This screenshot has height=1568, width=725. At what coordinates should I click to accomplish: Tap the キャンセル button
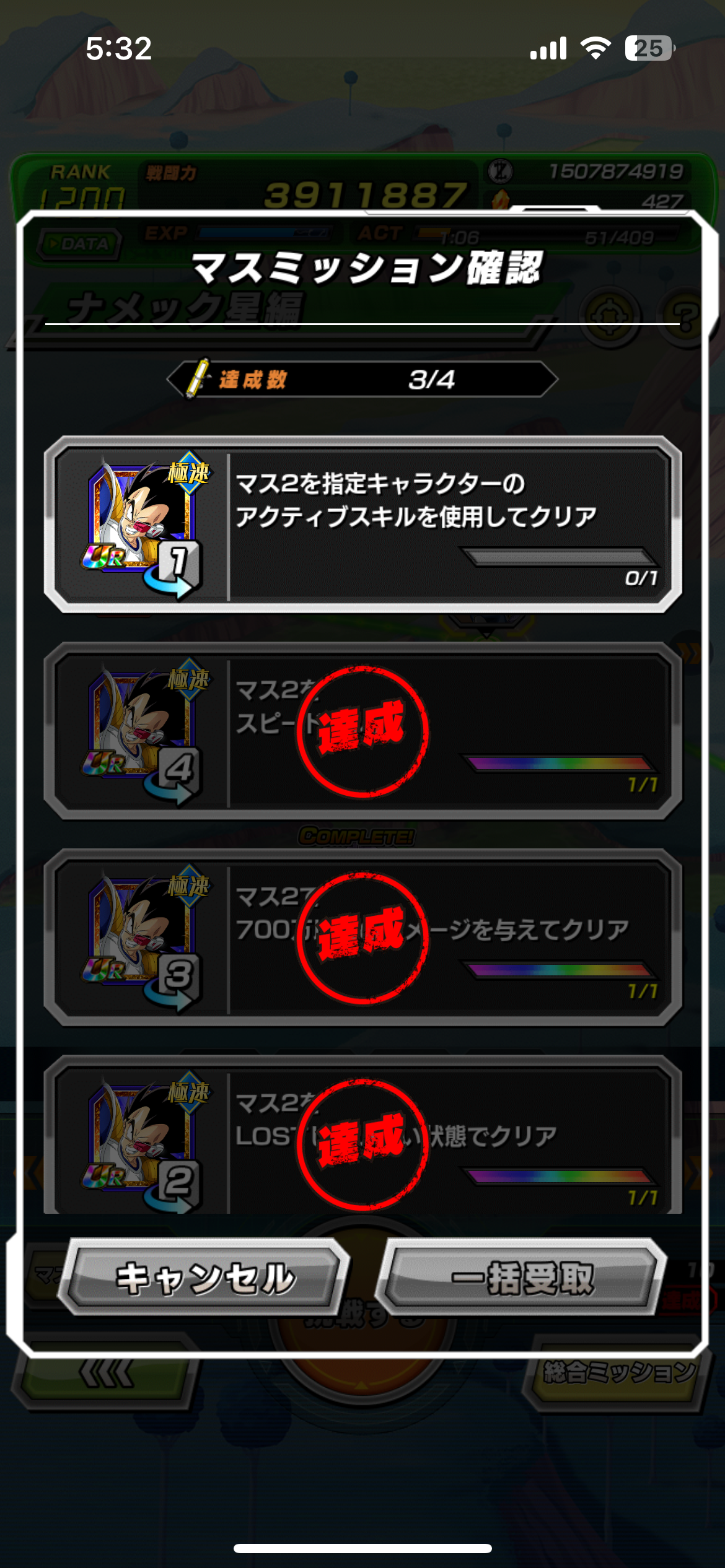pos(204,1278)
